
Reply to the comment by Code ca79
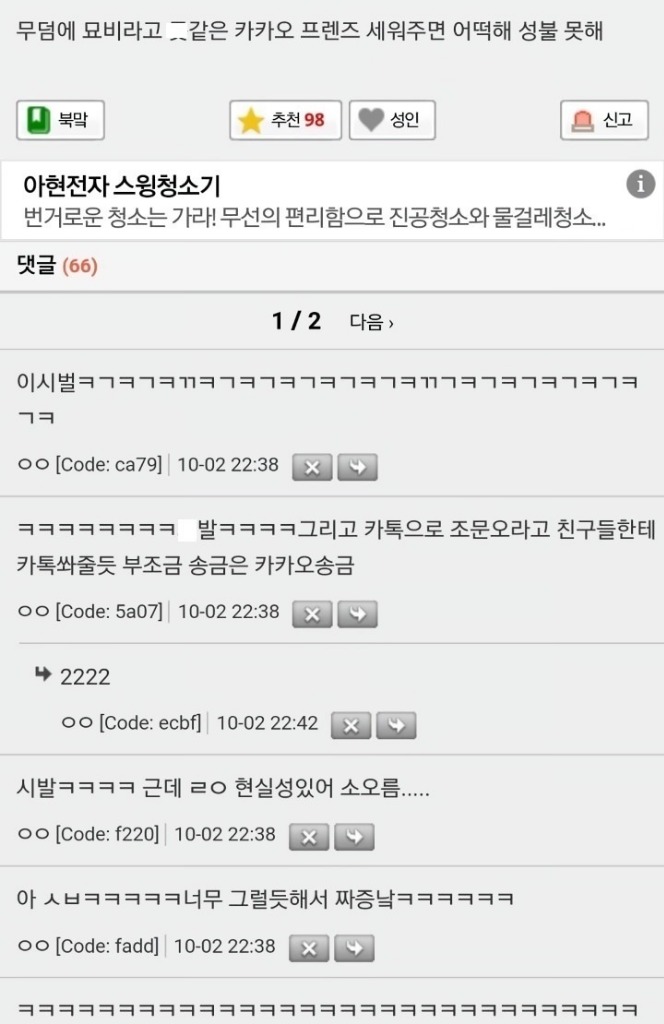tap(356, 467)
